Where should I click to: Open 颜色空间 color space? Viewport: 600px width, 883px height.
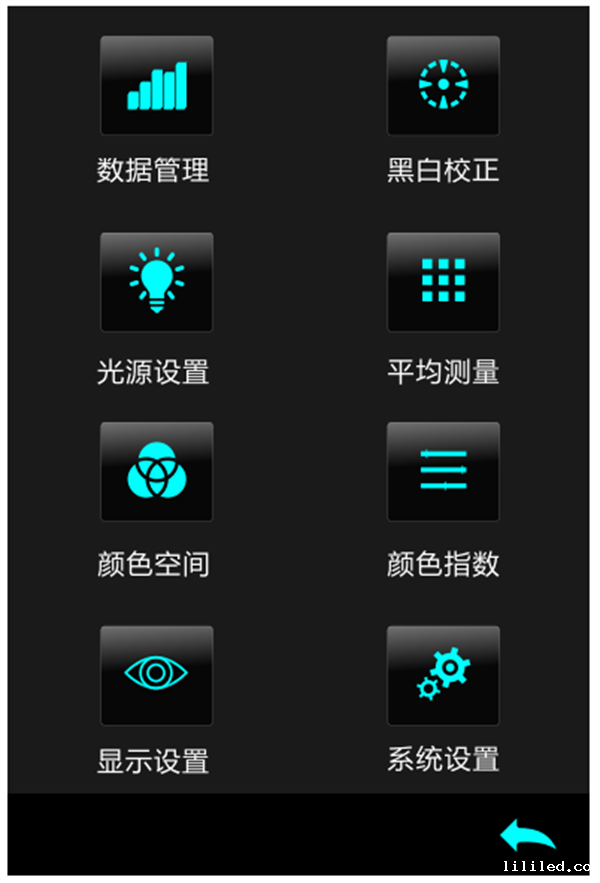(156, 471)
